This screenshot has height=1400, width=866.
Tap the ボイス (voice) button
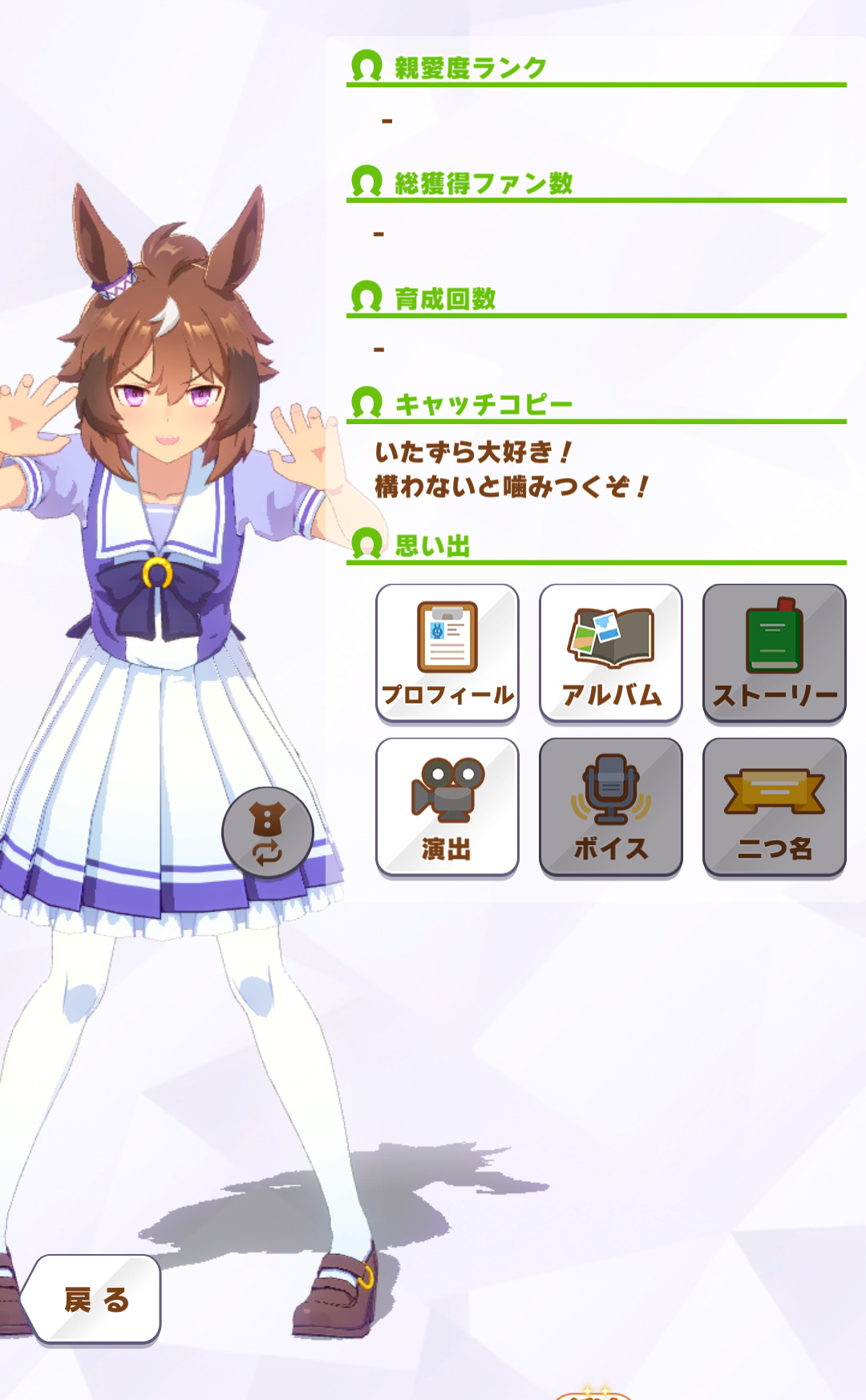pos(611,807)
